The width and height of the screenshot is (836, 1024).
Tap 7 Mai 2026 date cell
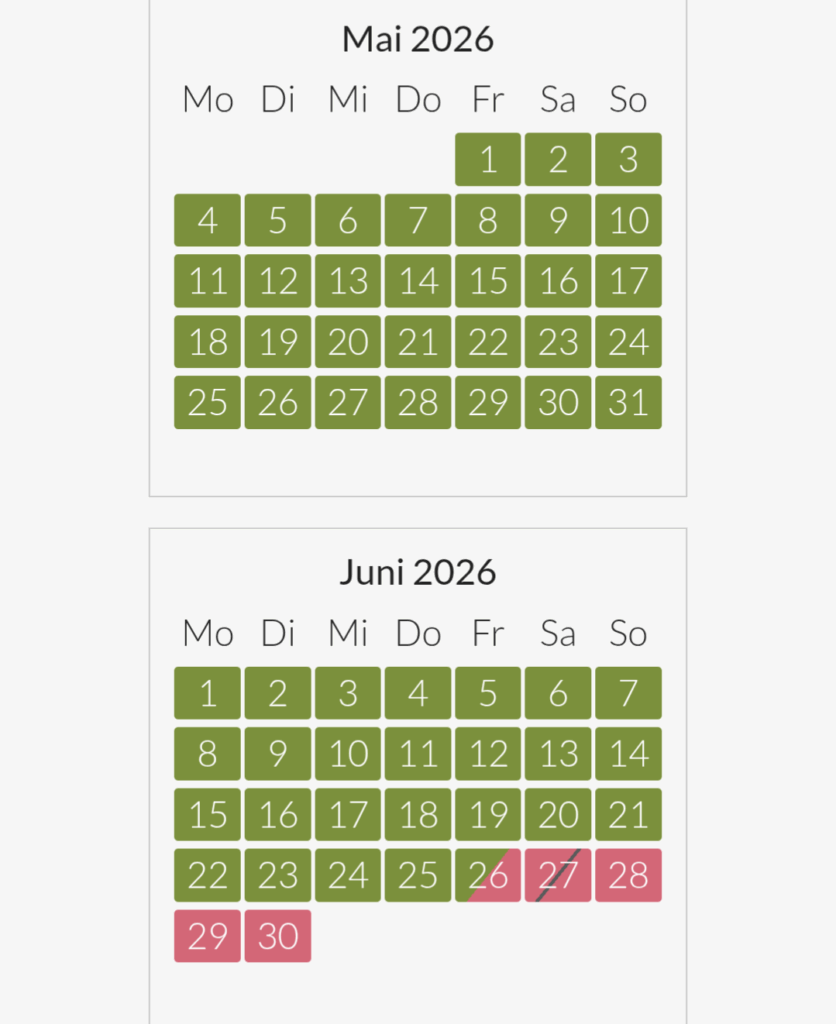pyautogui.click(x=418, y=221)
